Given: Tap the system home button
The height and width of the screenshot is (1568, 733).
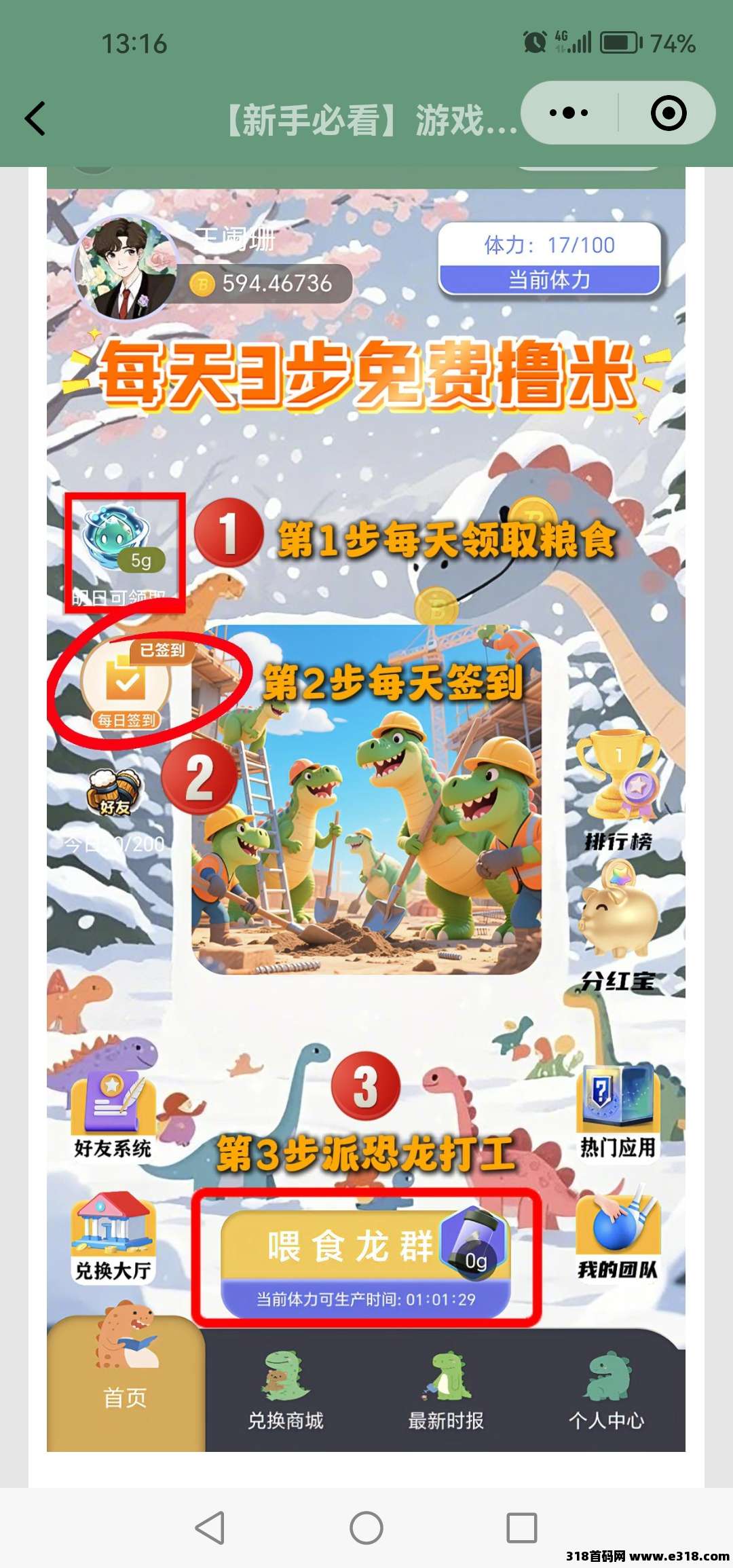Looking at the screenshot, I should coord(366,1528).
